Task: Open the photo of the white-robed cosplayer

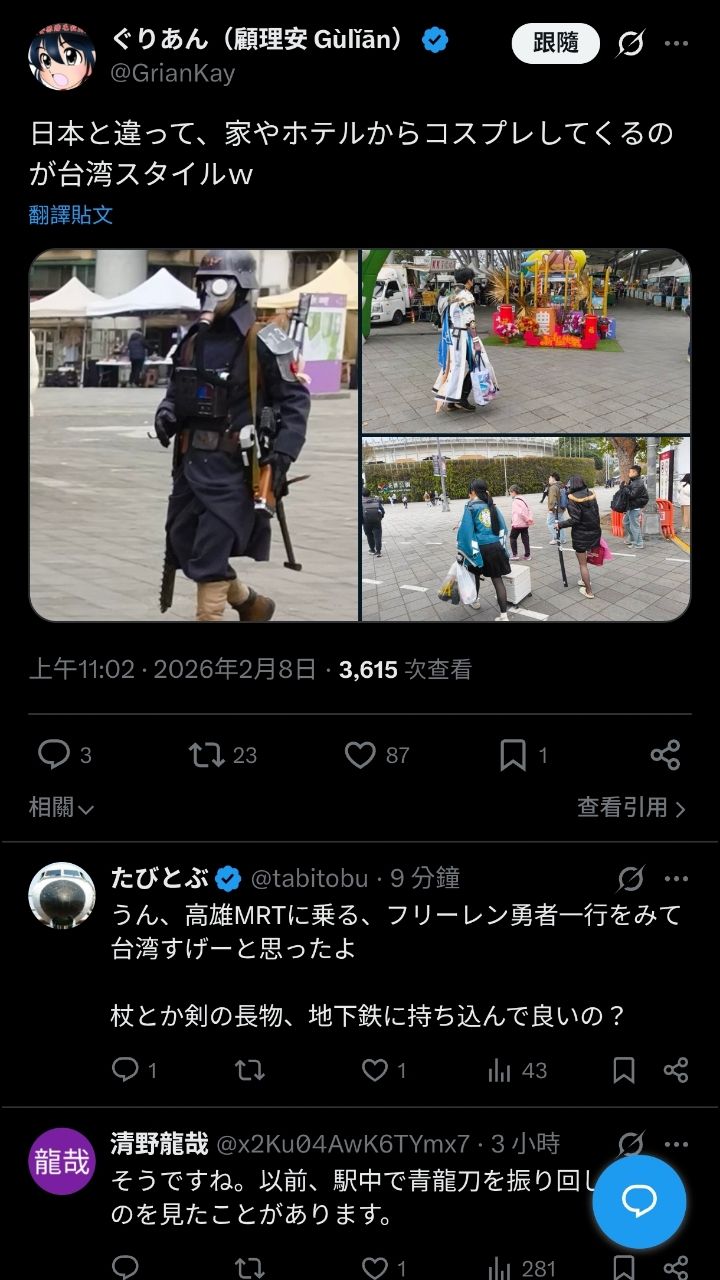Action: click(526, 341)
